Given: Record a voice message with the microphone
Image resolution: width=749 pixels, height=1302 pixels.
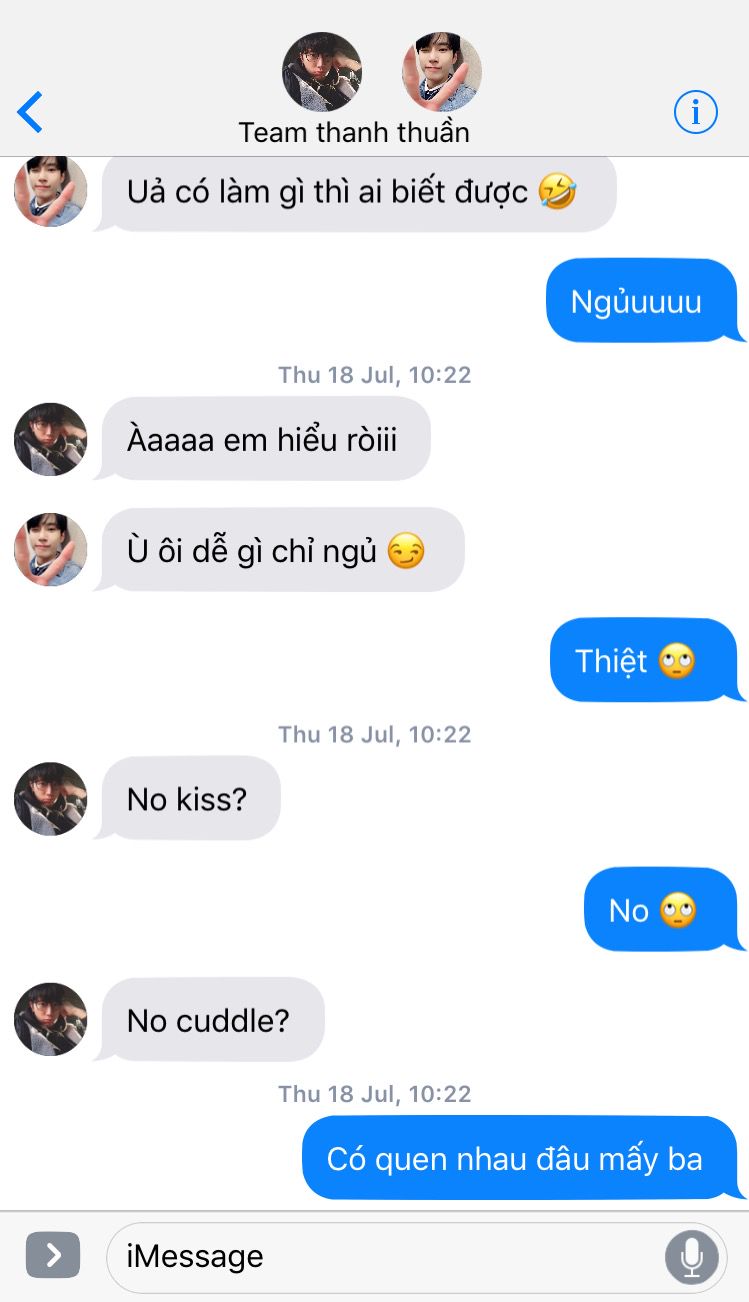Looking at the screenshot, I should point(691,1257).
